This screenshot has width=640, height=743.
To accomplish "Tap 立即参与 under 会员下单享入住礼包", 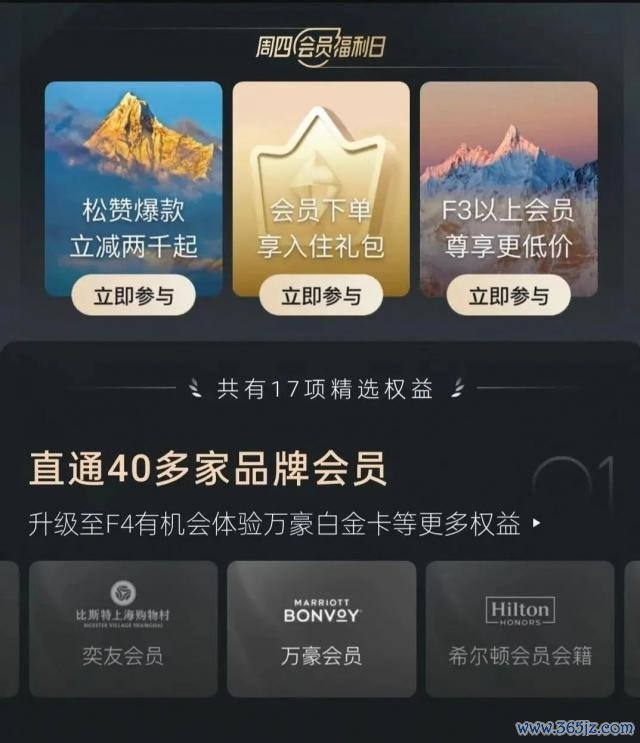I will (321, 296).
